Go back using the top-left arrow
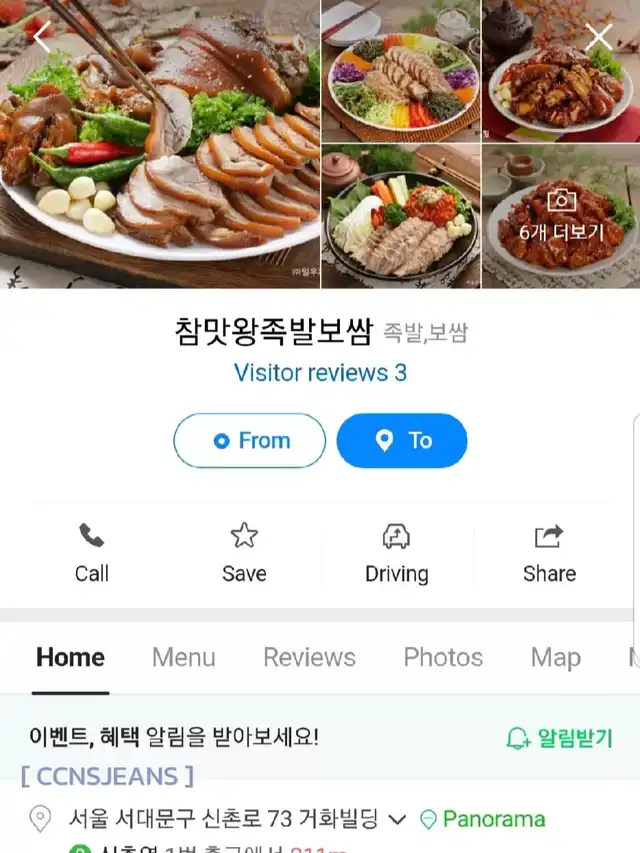The image size is (640, 853). (41, 38)
